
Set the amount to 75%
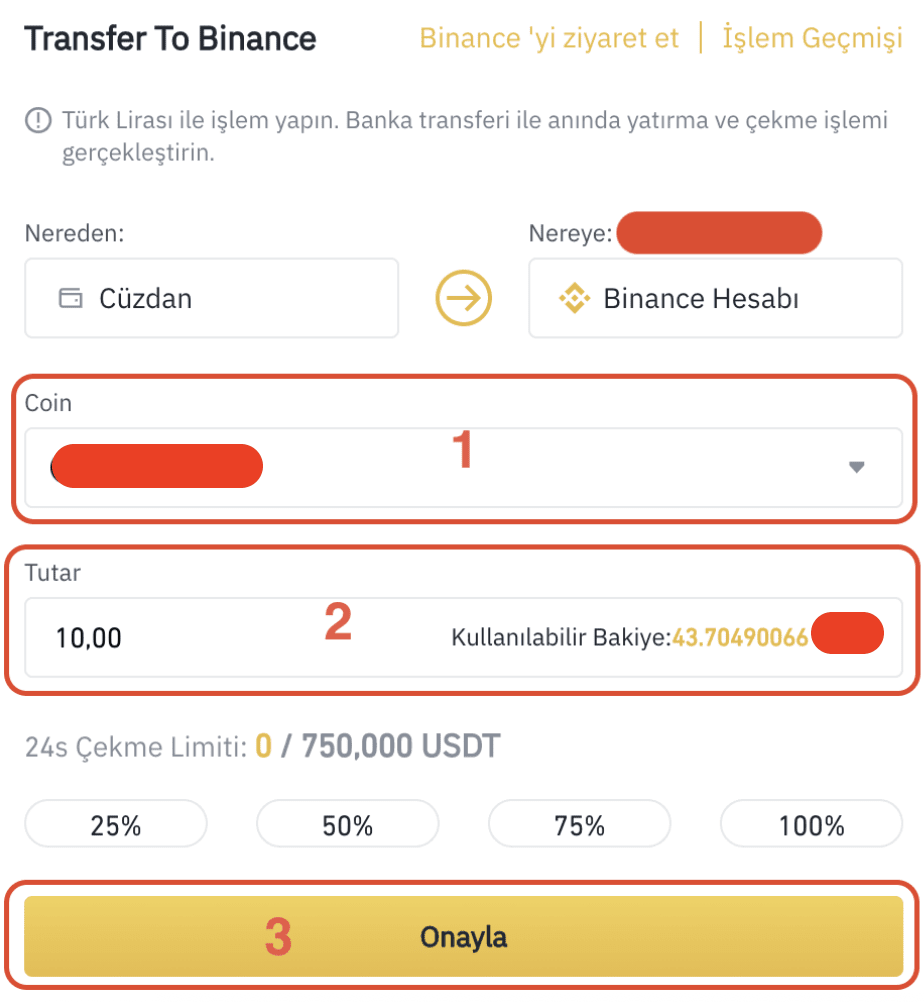tap(579, 825)
